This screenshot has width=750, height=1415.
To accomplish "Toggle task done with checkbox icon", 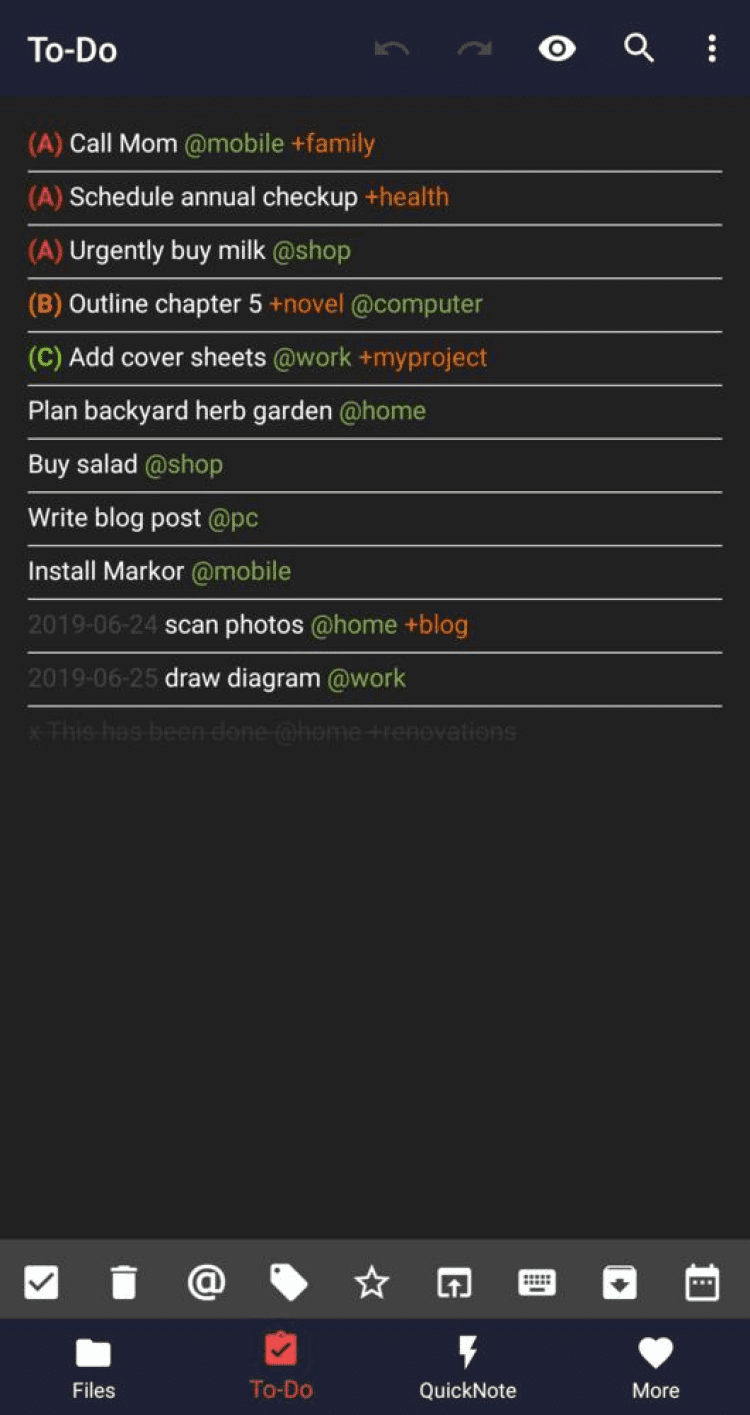I will click(x=41, y=1282).
